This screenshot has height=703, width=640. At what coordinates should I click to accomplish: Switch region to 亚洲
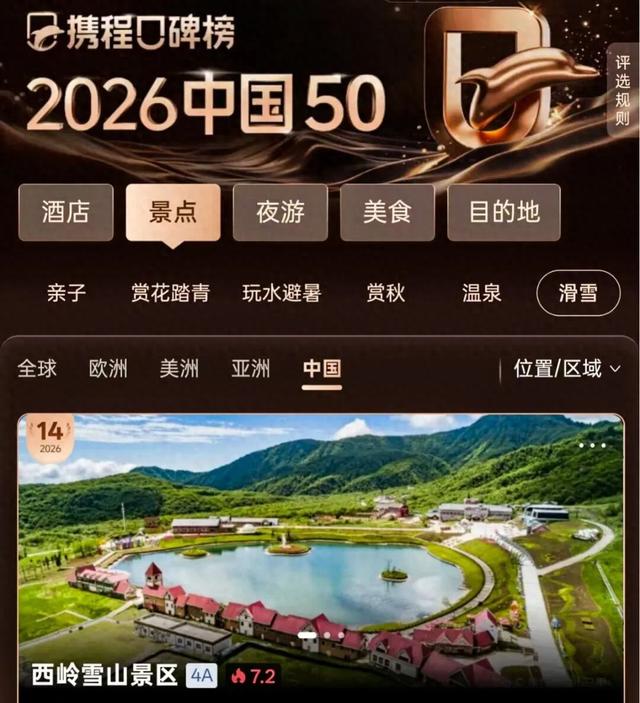point(250,368)
